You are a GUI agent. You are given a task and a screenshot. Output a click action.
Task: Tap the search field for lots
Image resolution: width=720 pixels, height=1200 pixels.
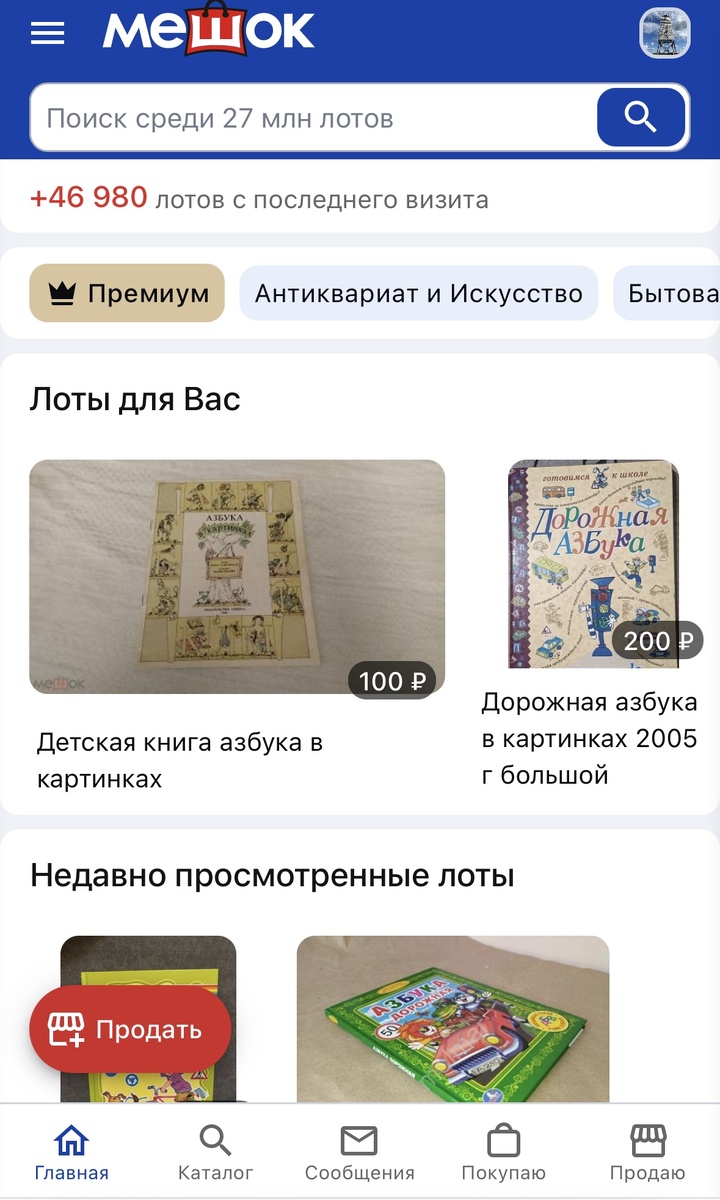point(310,118)
